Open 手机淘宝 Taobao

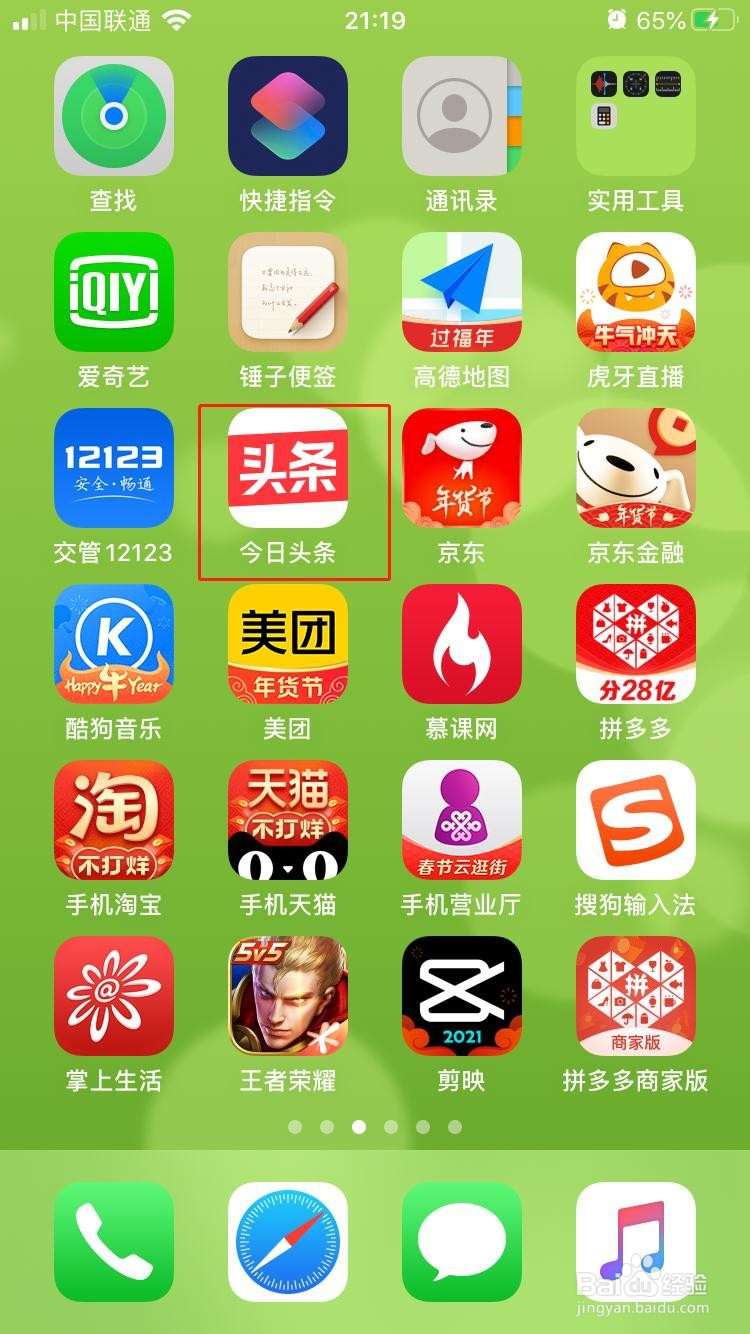(x=113, y=820)
